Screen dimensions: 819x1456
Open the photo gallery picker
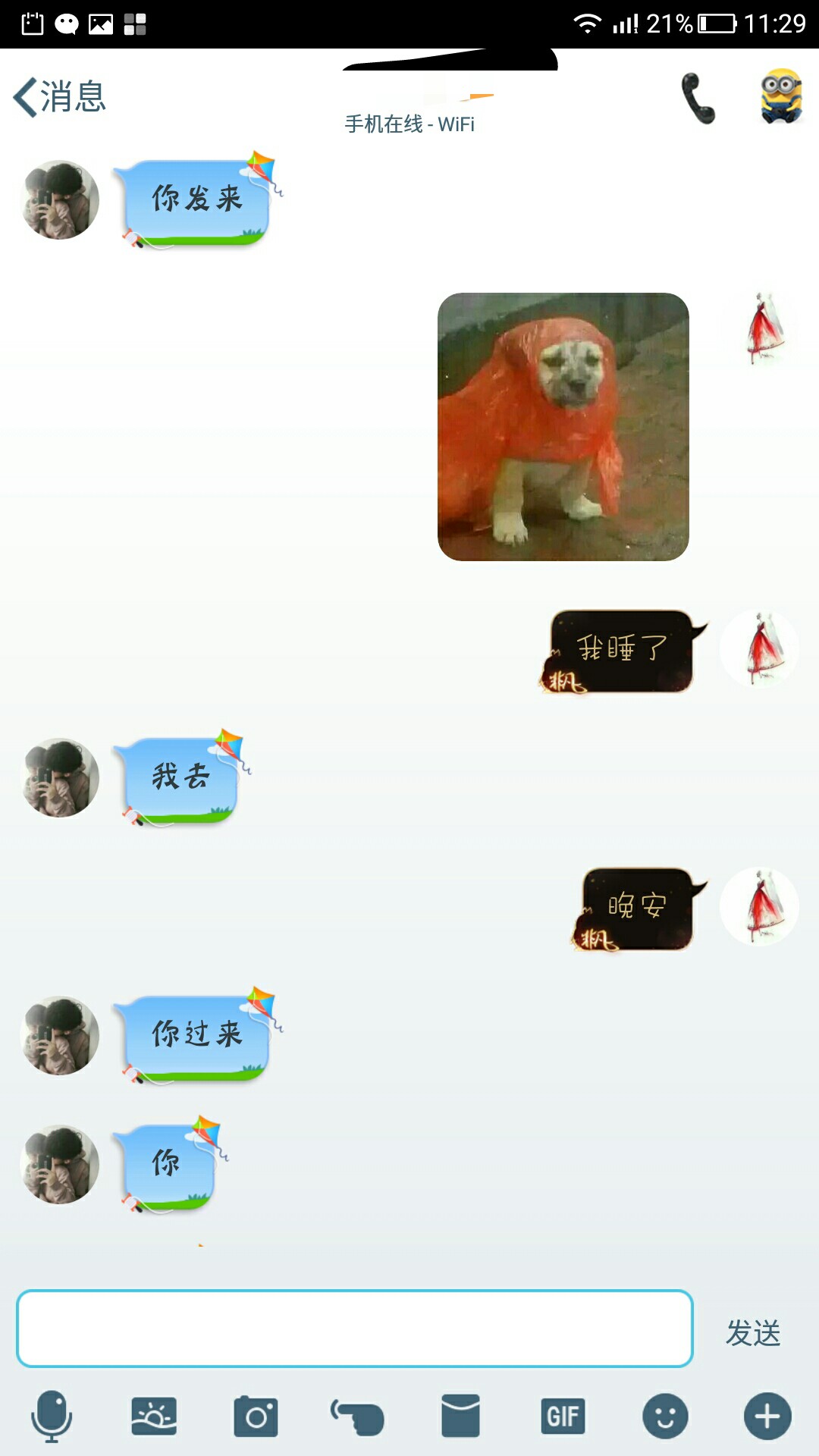coord(154,1416)
